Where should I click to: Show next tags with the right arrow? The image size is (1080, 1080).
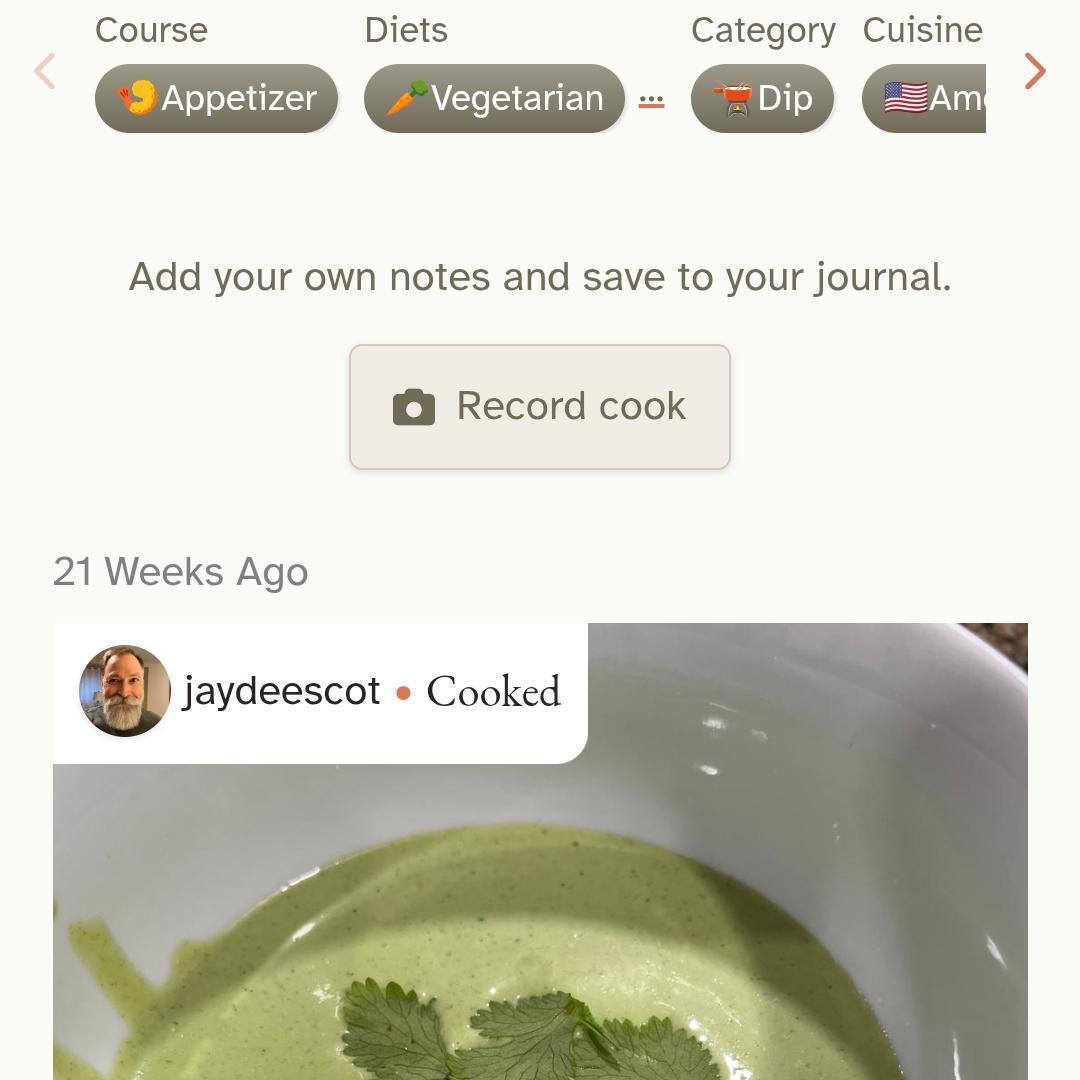click(1035, 71)
